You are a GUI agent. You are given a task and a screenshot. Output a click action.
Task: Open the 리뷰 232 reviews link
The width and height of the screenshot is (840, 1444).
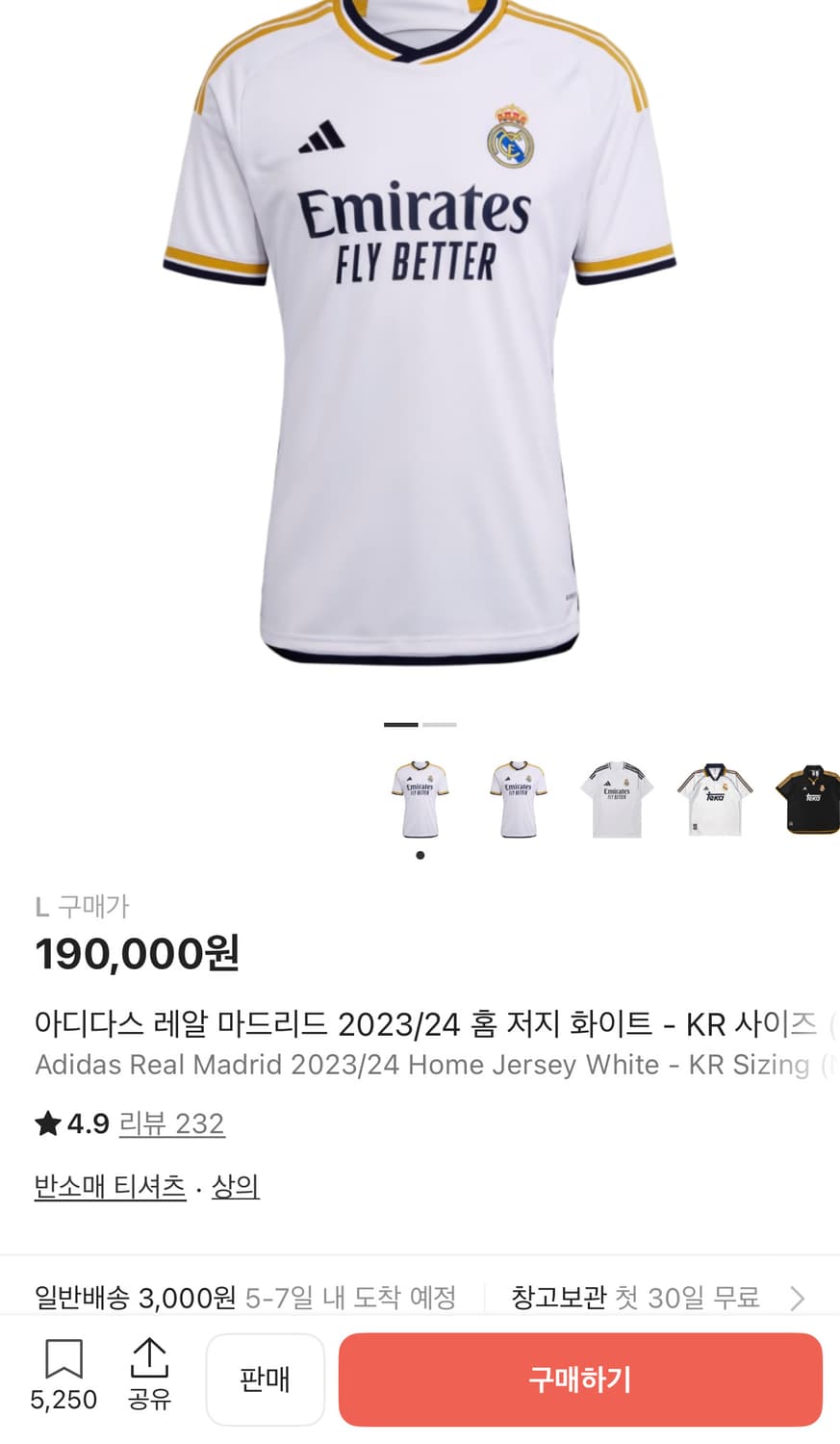point(172,1123)
